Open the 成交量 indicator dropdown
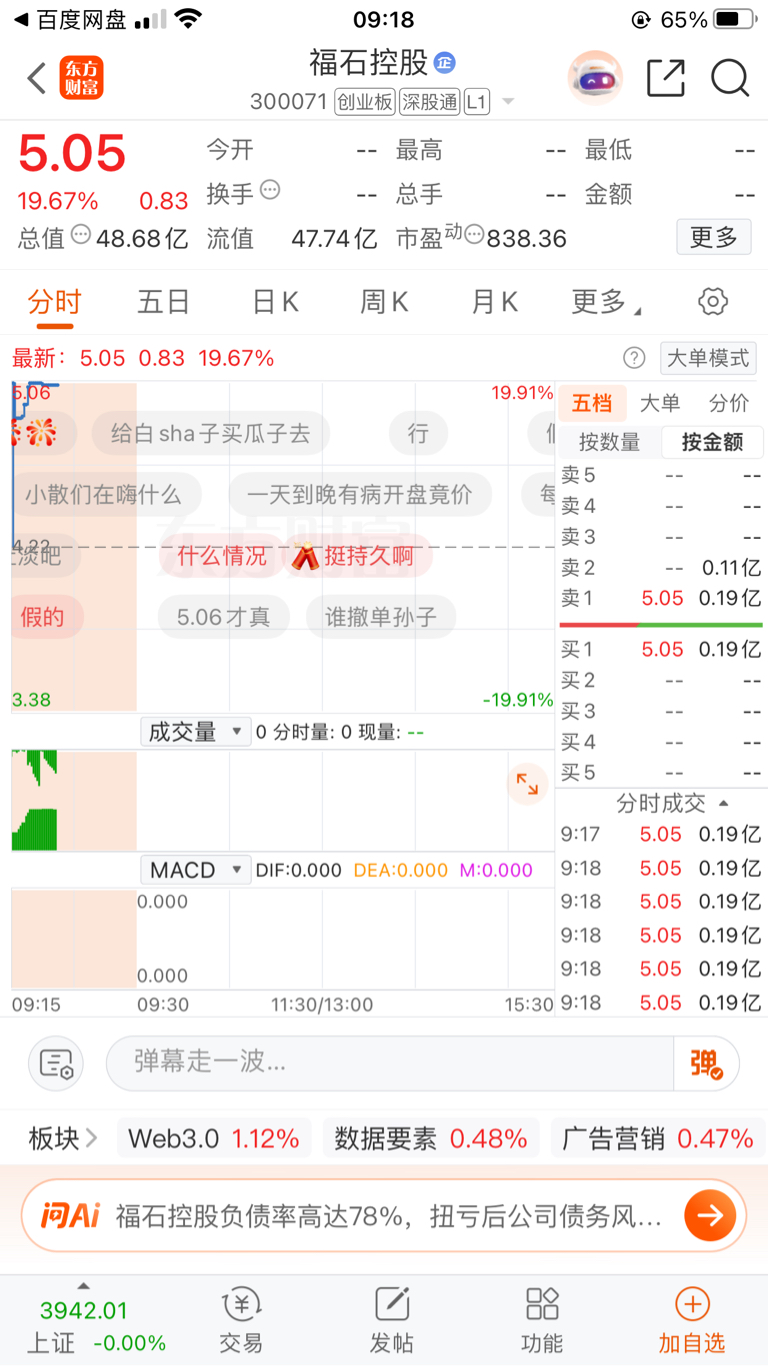The height and width of the screenshot is (1366, 768). coord(195,732)
